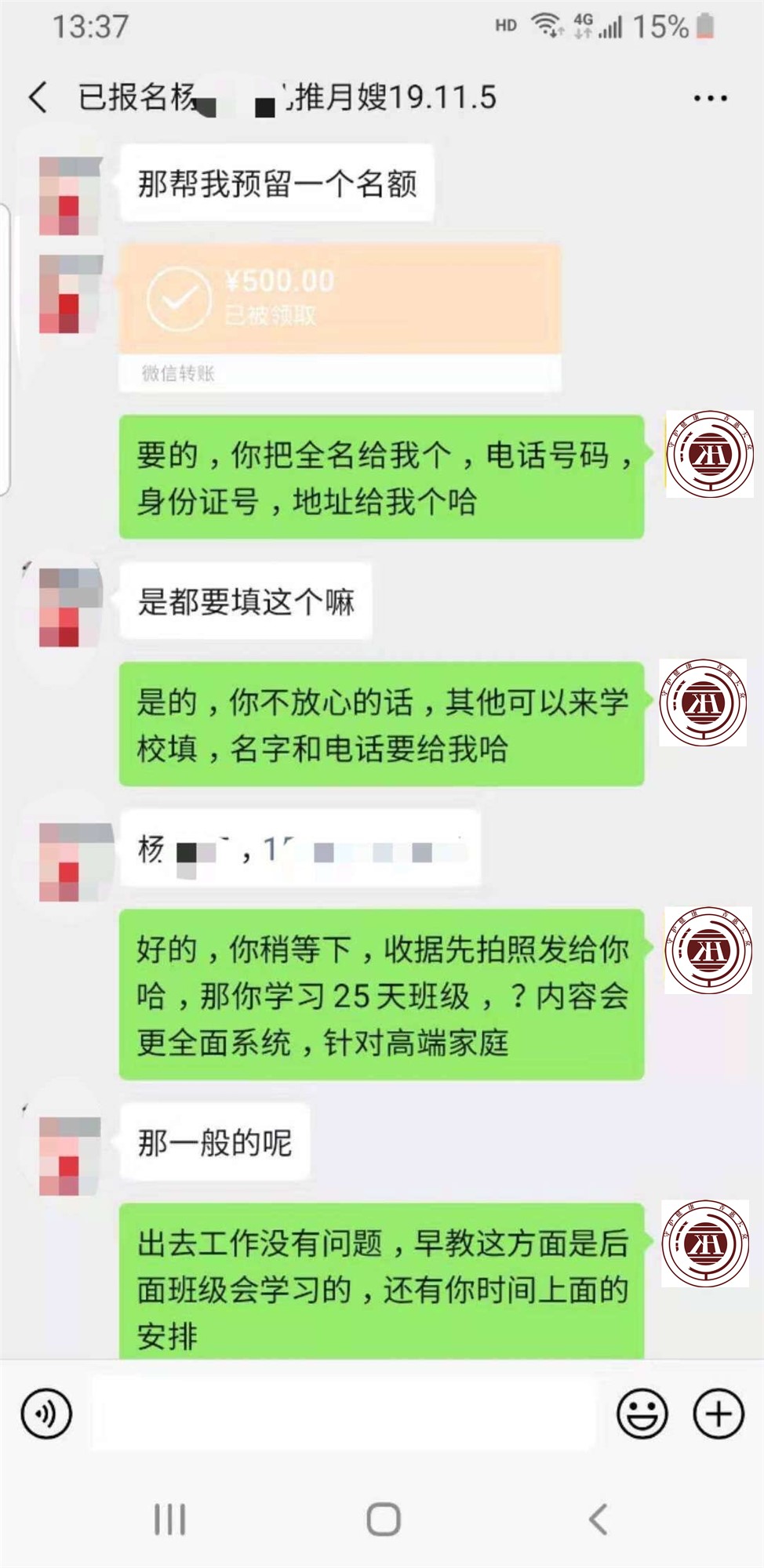Switch to voice message input

[x=45, y=1414]
